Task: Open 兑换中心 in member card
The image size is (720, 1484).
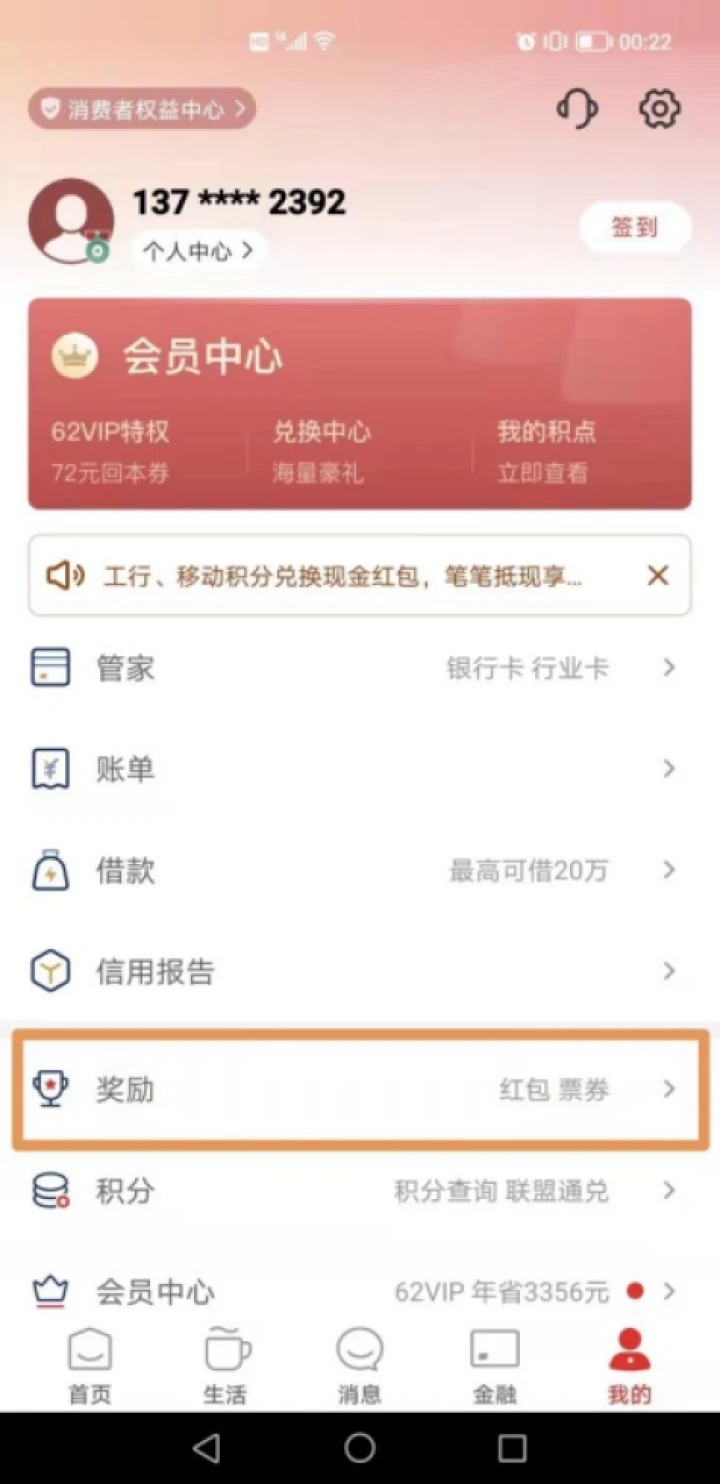Action: pyautogui.click(x=322, y=452)
